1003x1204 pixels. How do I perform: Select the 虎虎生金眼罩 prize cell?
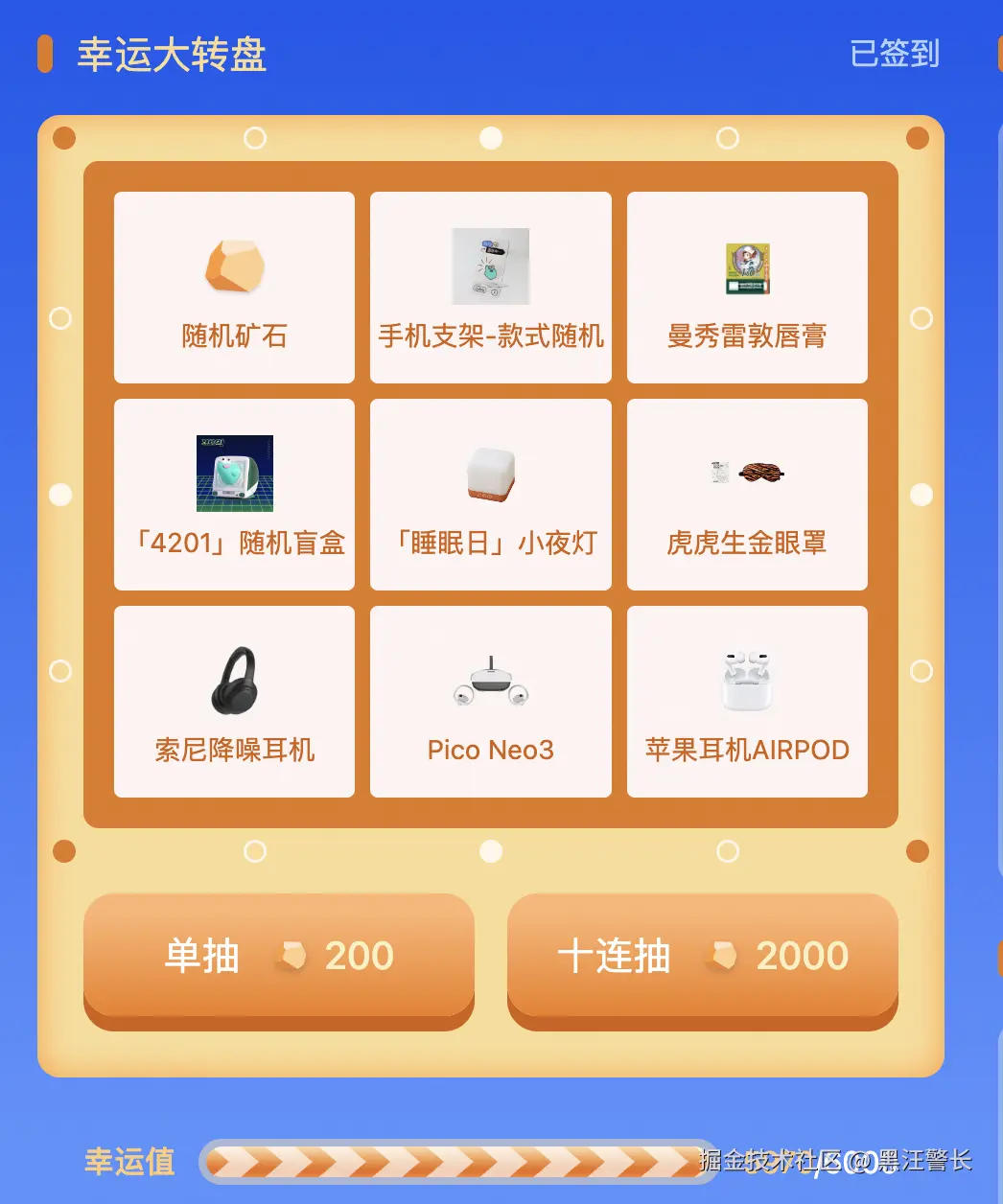point(747,494)
